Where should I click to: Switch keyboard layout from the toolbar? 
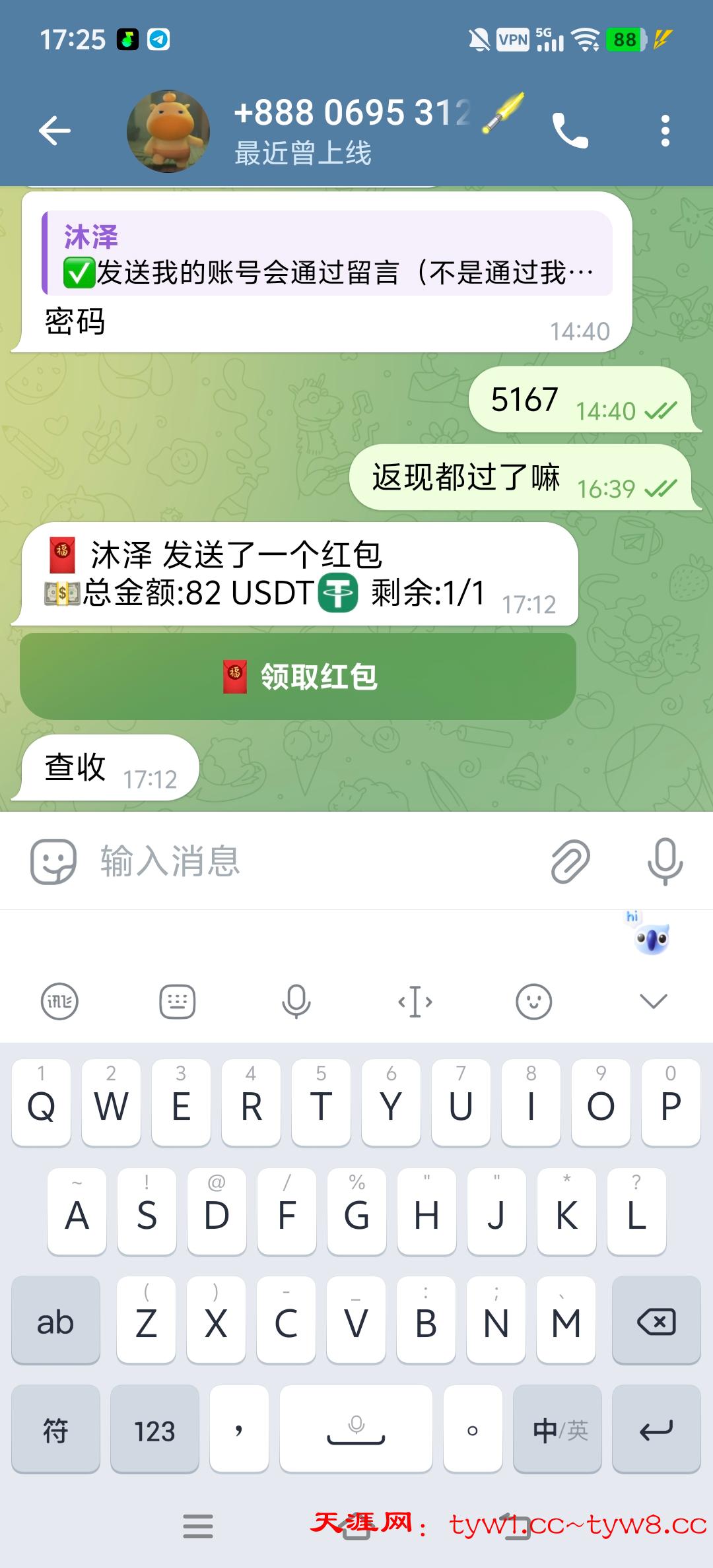pyautogui.click(x=178, y=1002)
